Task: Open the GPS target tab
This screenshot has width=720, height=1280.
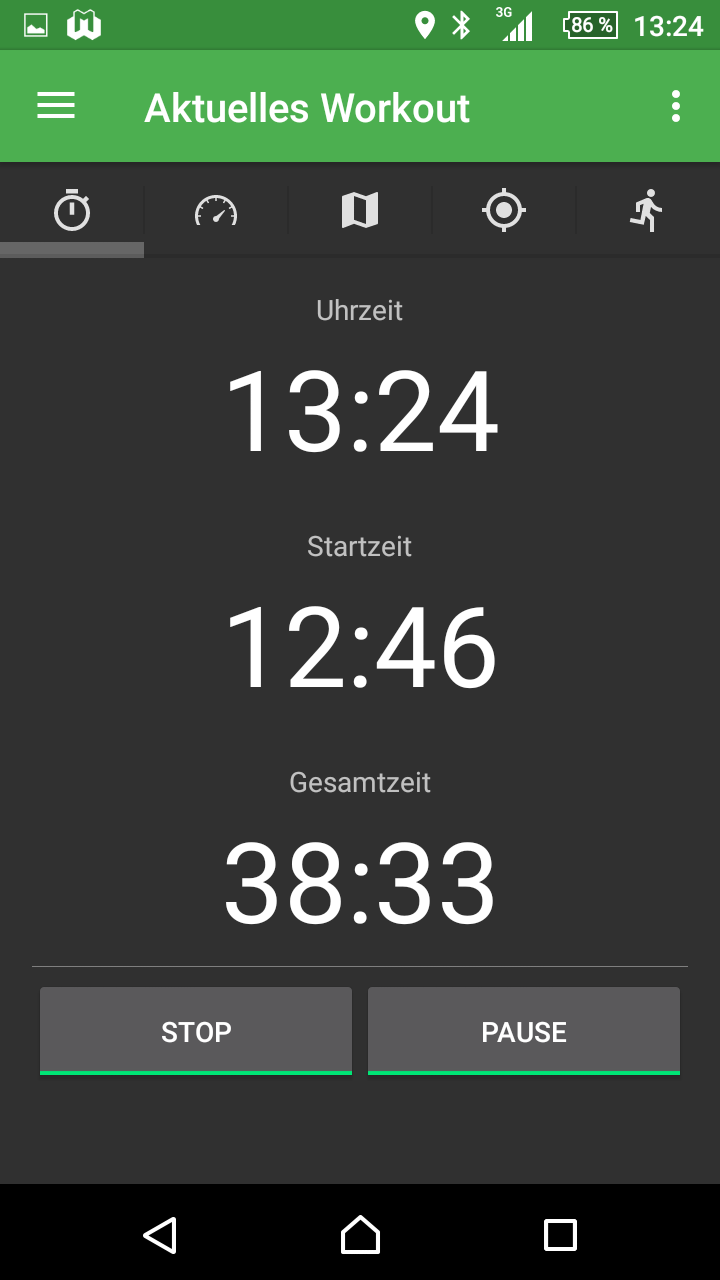Action: [x=504, y=210]
